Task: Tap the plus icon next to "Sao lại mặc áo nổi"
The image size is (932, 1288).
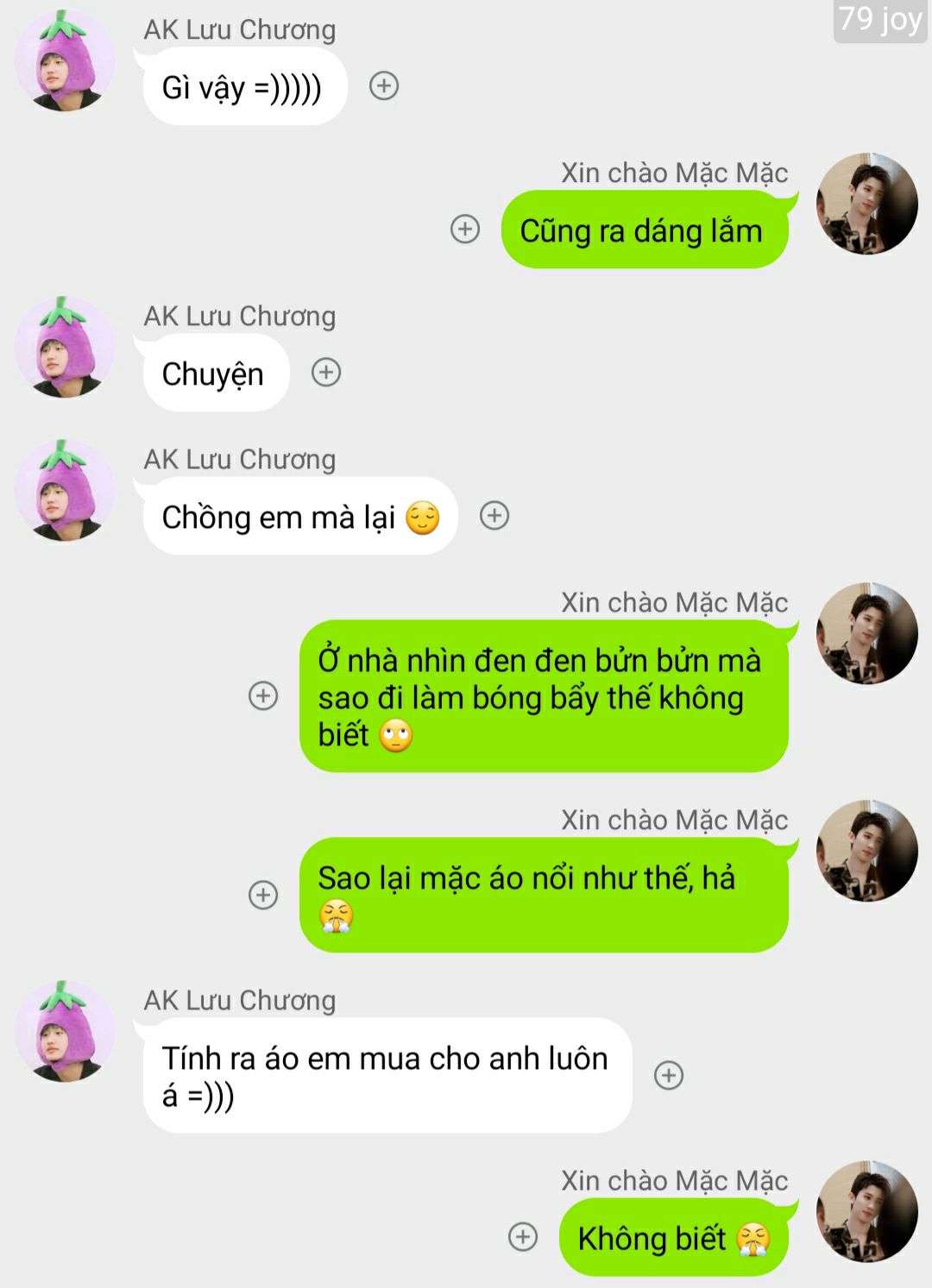Action: 263,895
